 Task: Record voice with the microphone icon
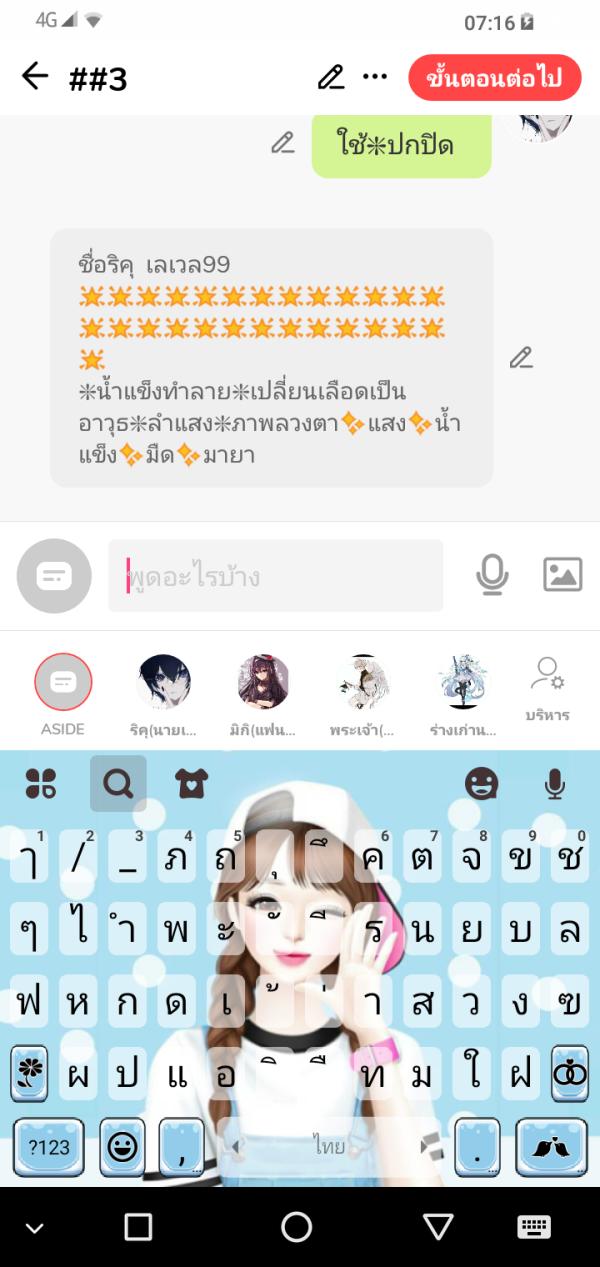click(492, 575)
